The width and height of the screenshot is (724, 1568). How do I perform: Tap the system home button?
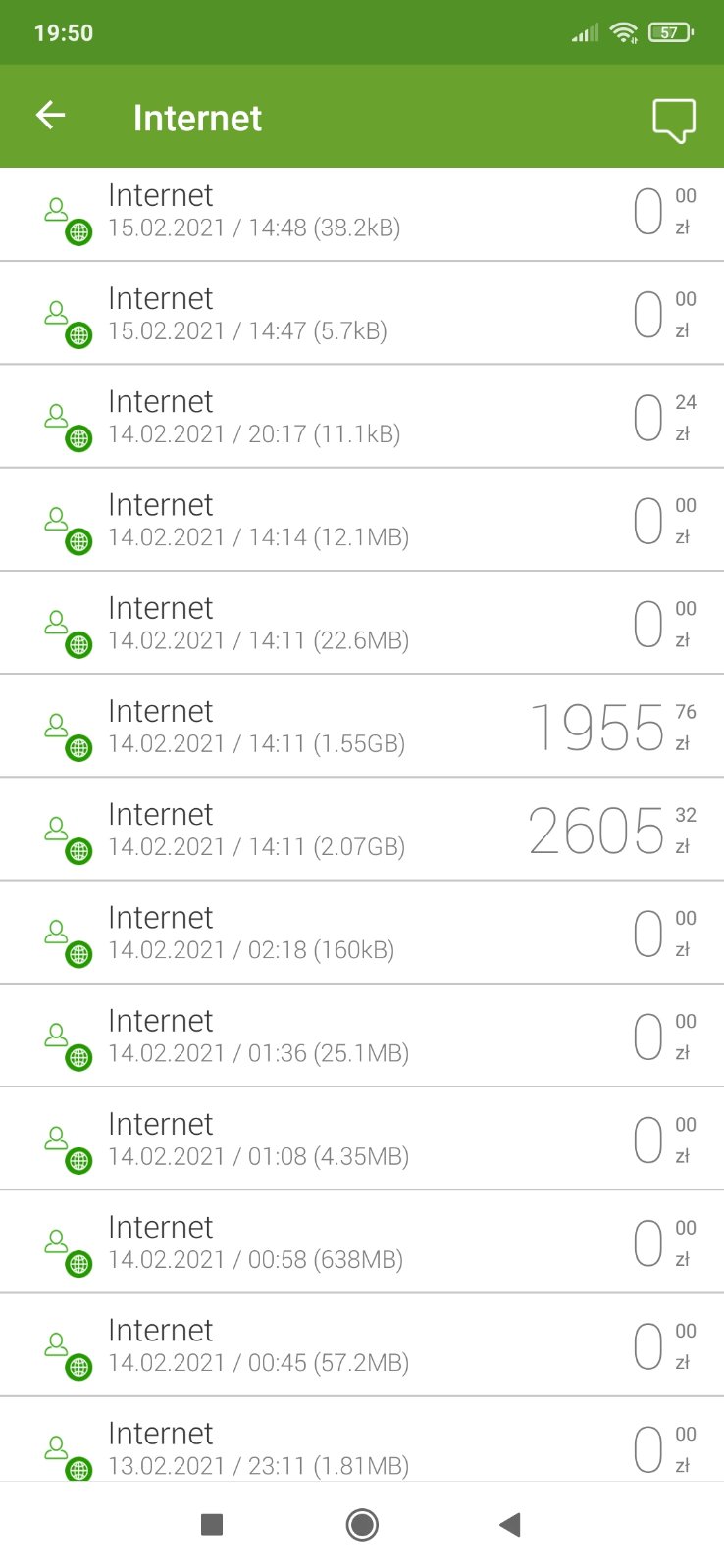coord(362,1524)
